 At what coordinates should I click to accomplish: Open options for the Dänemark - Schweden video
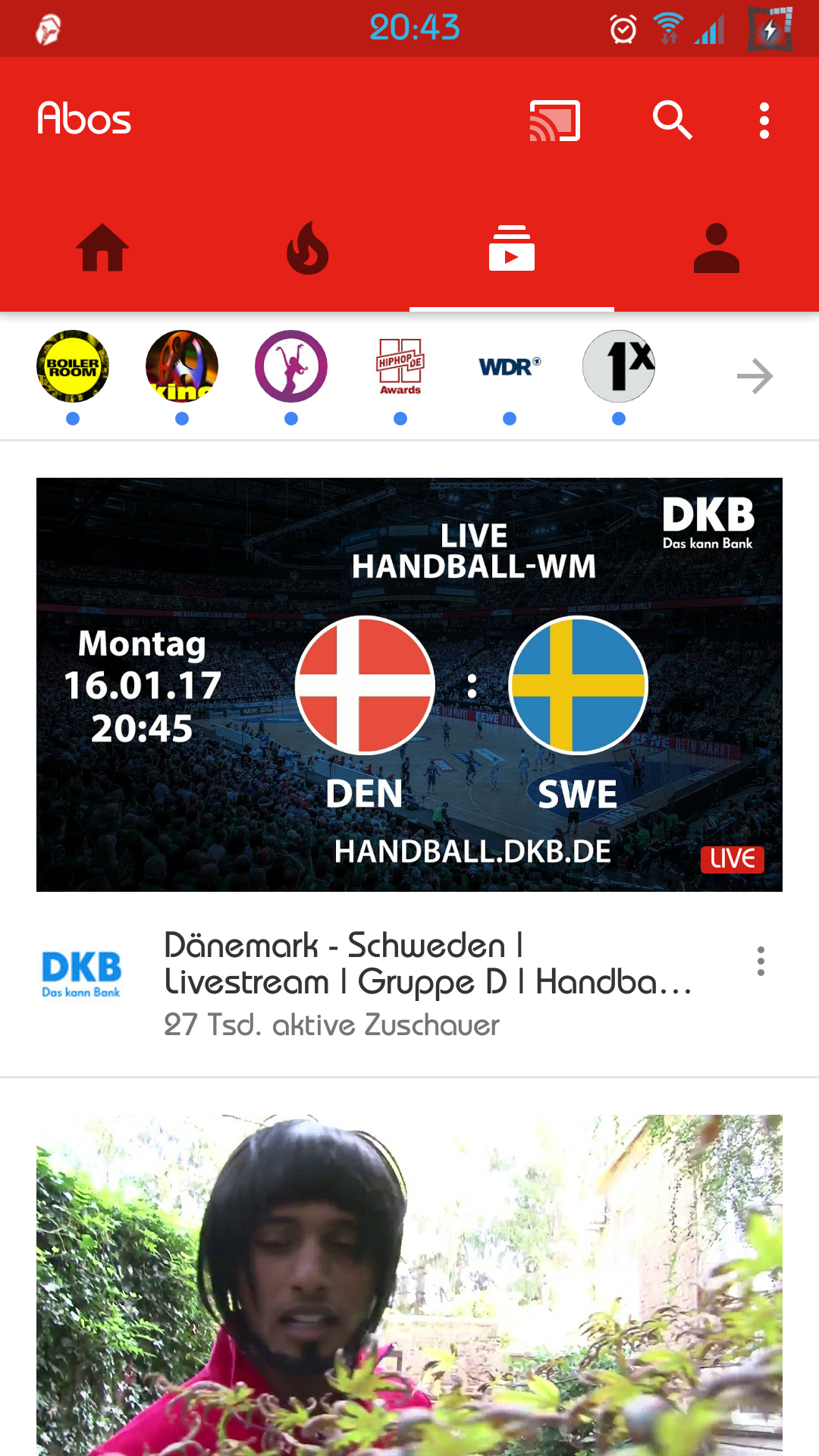tap(761, 962)
